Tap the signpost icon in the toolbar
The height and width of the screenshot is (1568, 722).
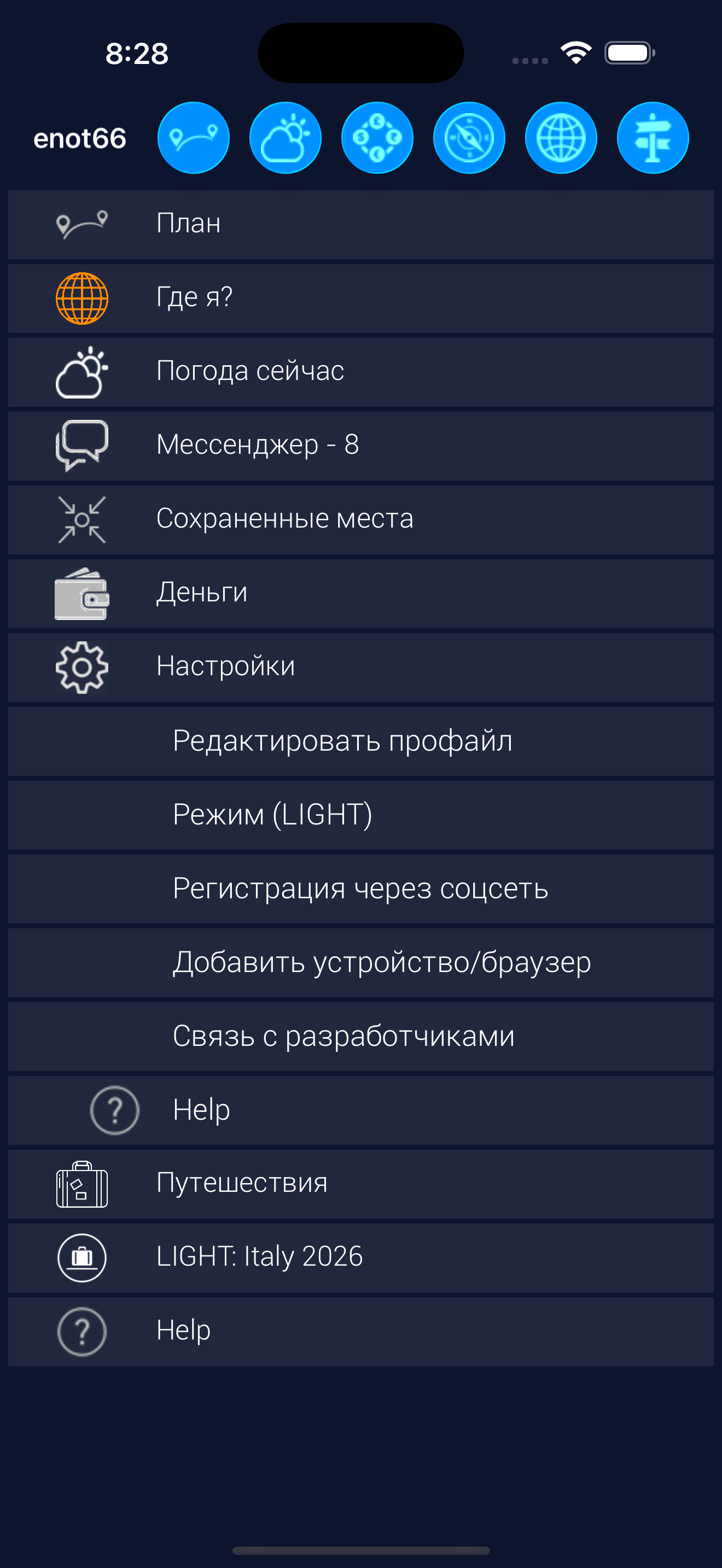pos(653,138)
